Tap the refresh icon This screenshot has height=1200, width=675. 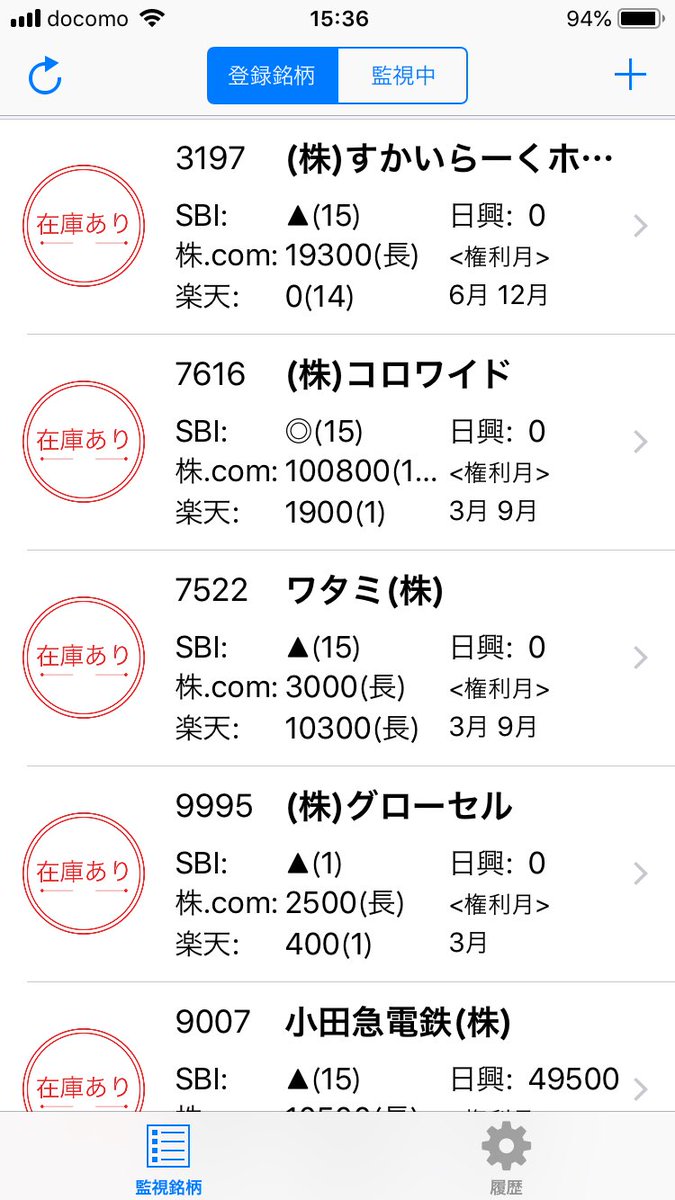[45, 76]
